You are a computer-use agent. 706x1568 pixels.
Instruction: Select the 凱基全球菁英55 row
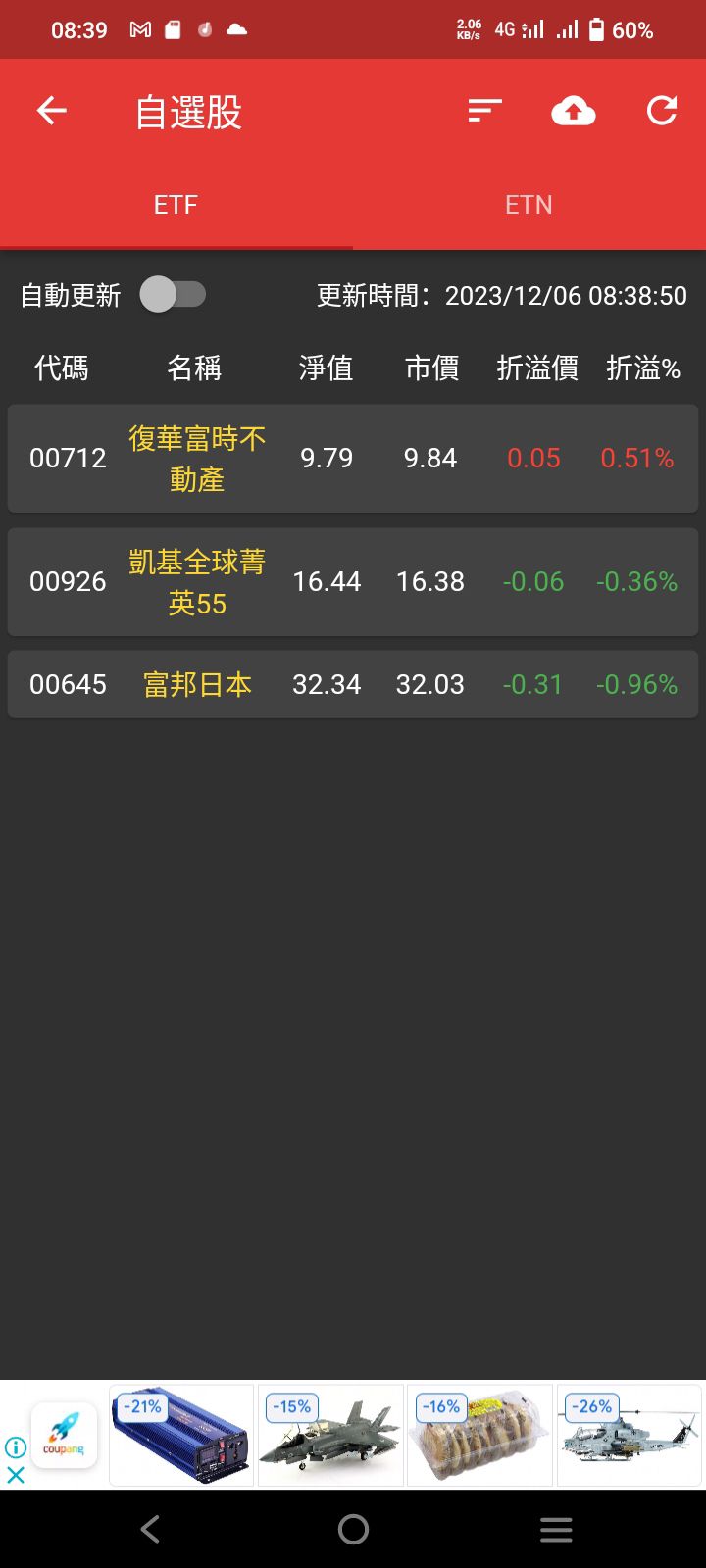(x=353, y=581)
